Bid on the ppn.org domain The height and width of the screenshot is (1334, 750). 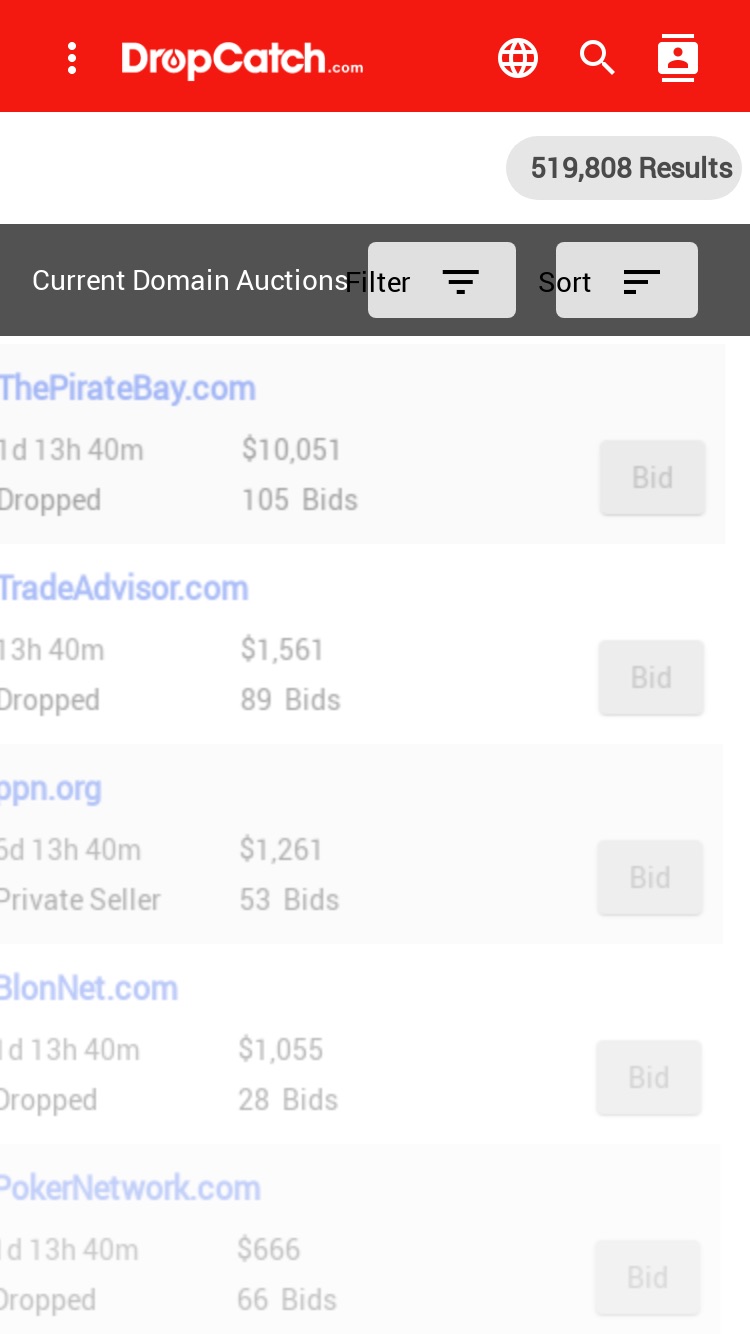click(650, 877)
